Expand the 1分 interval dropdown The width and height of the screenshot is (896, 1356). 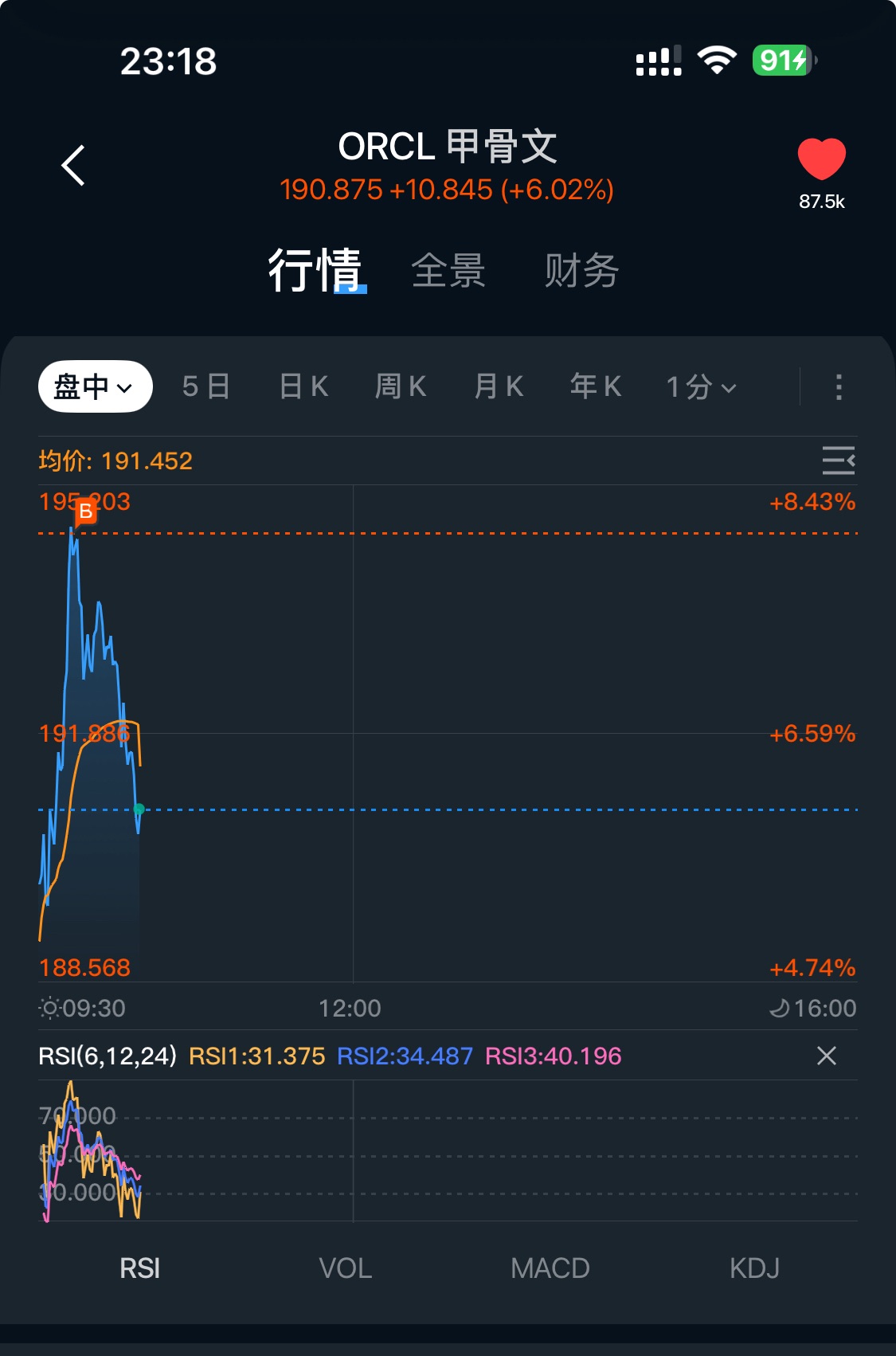point(701,387)
